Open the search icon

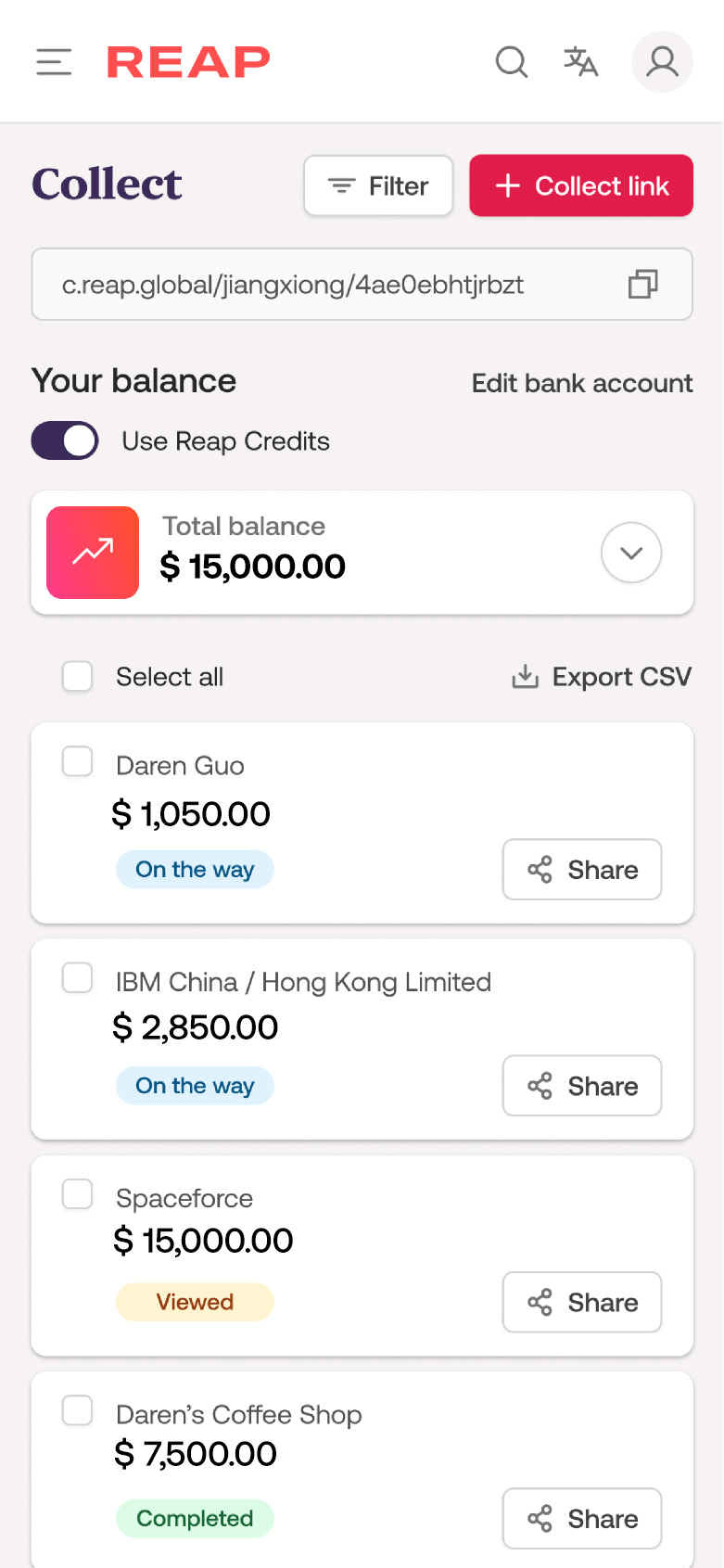[512, 62]
